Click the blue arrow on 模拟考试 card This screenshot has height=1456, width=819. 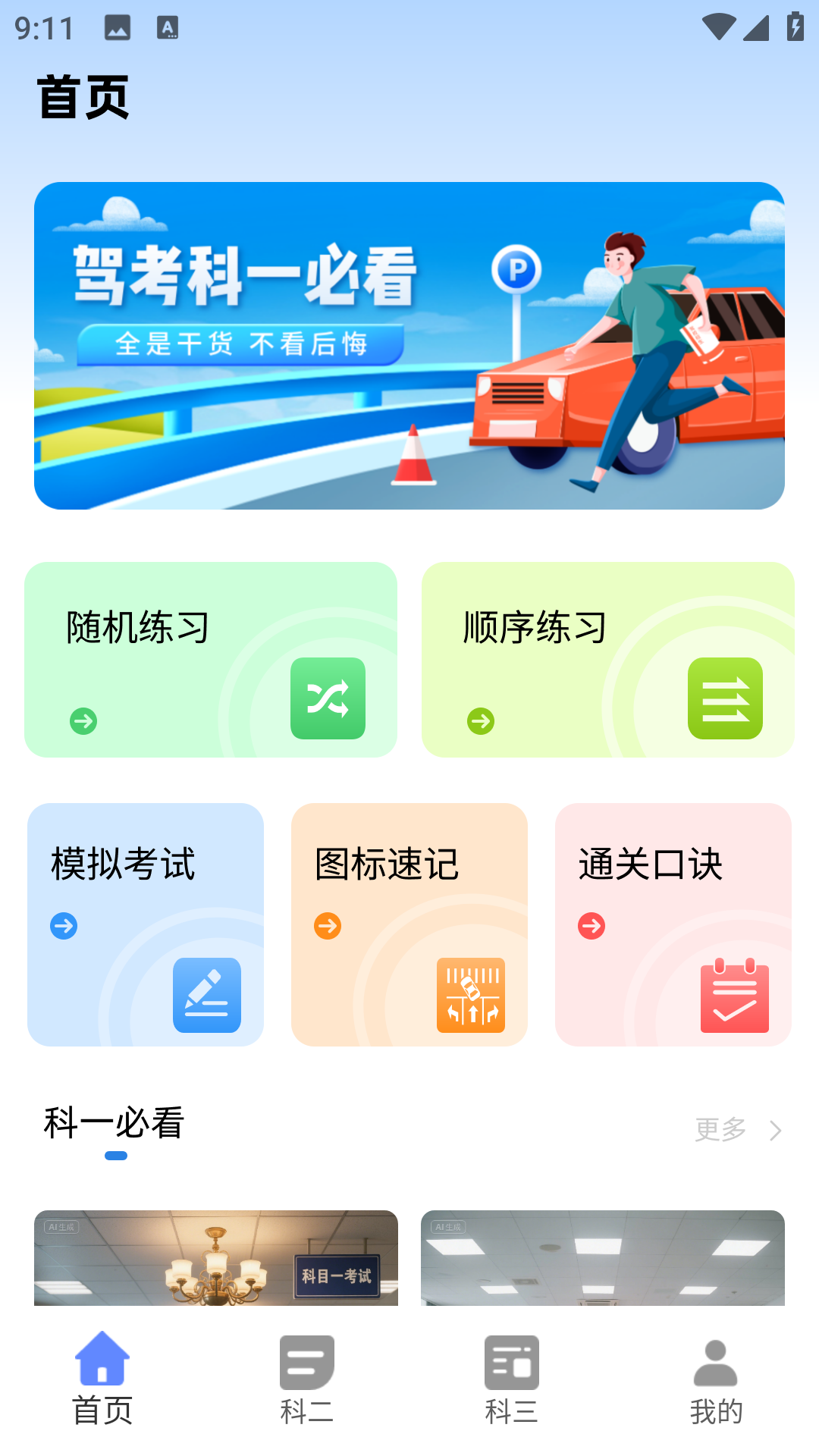click(x=64, y=924)
